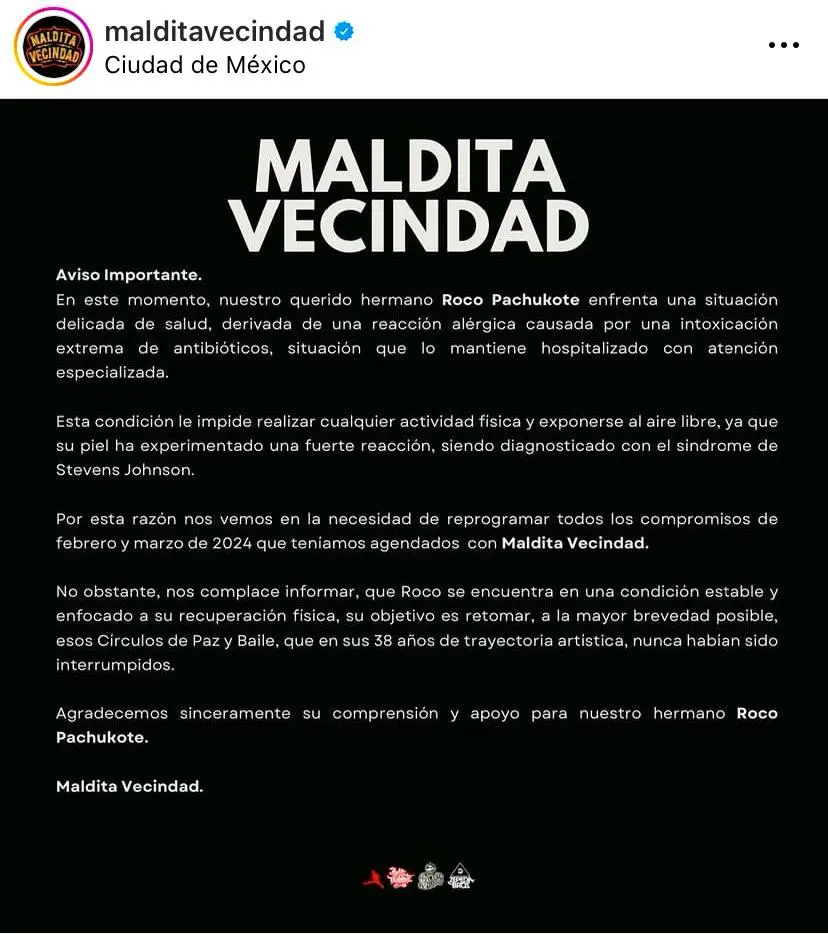Viewport: 828px width, 934px height.
Task: Open the post's three-dot options menu
Action: (783, 45)
